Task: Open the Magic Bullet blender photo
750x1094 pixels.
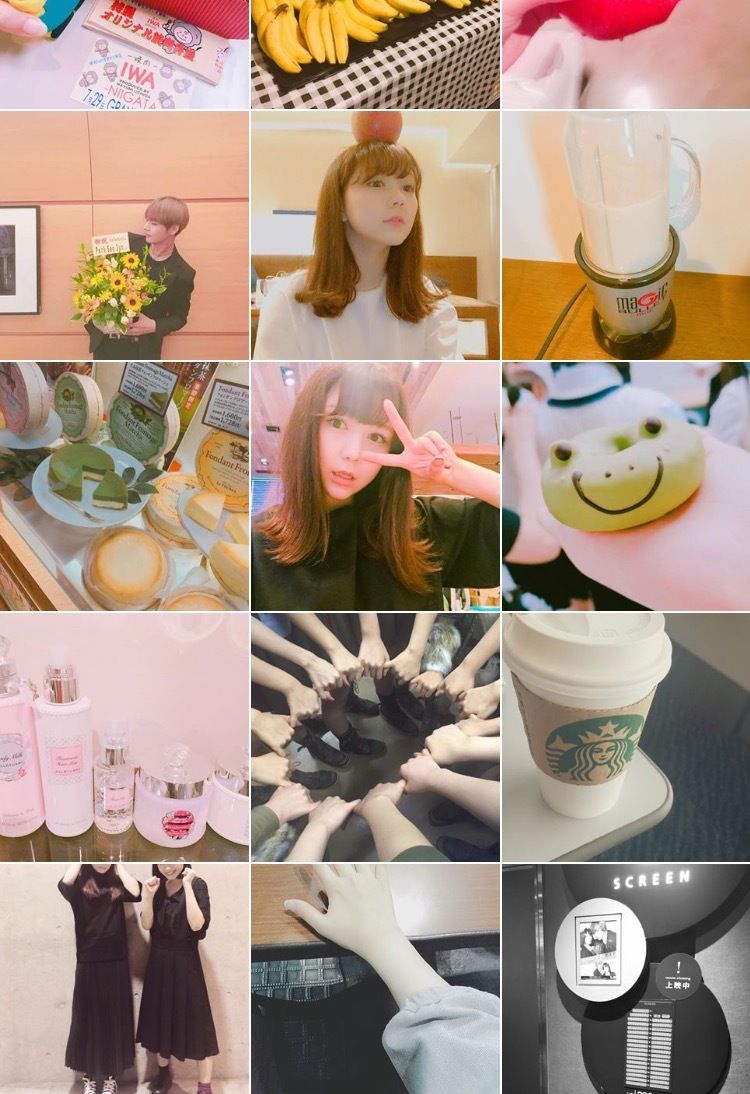Action: click(x=626, y=235)
